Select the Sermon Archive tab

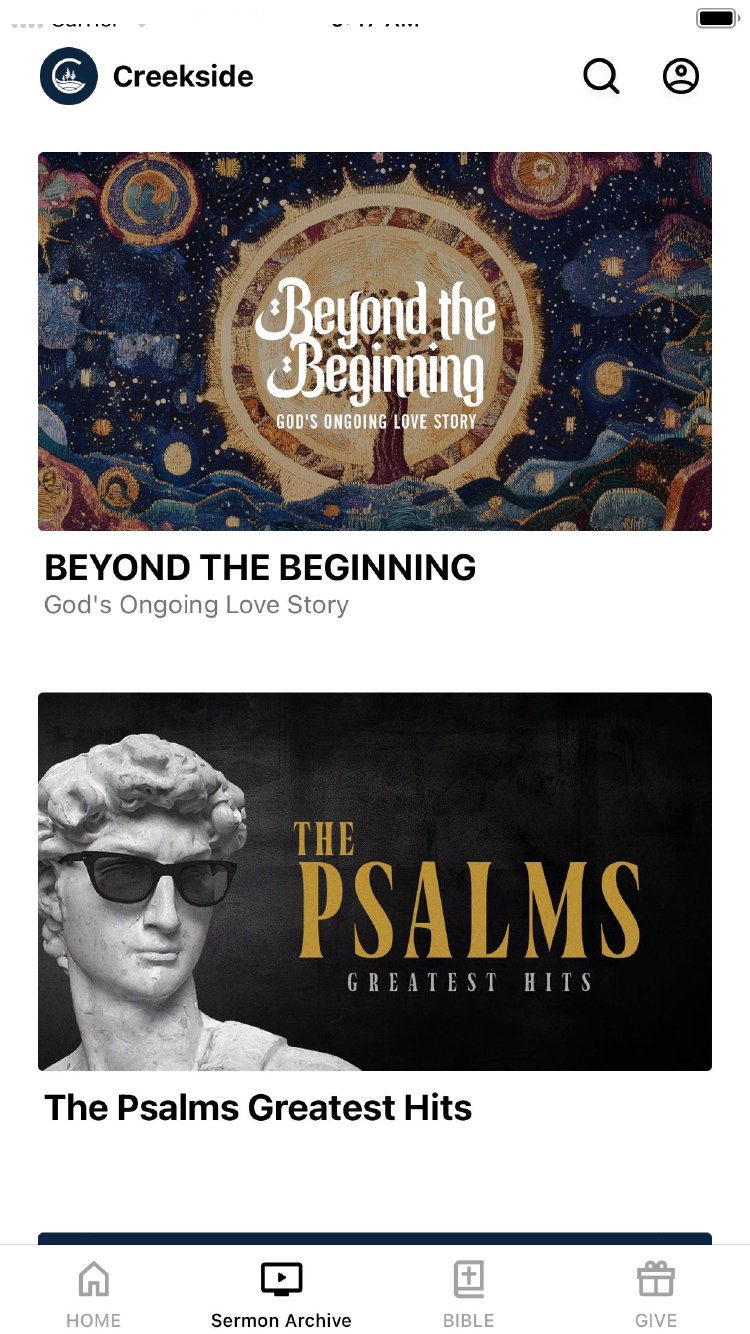pos(281,1294)
